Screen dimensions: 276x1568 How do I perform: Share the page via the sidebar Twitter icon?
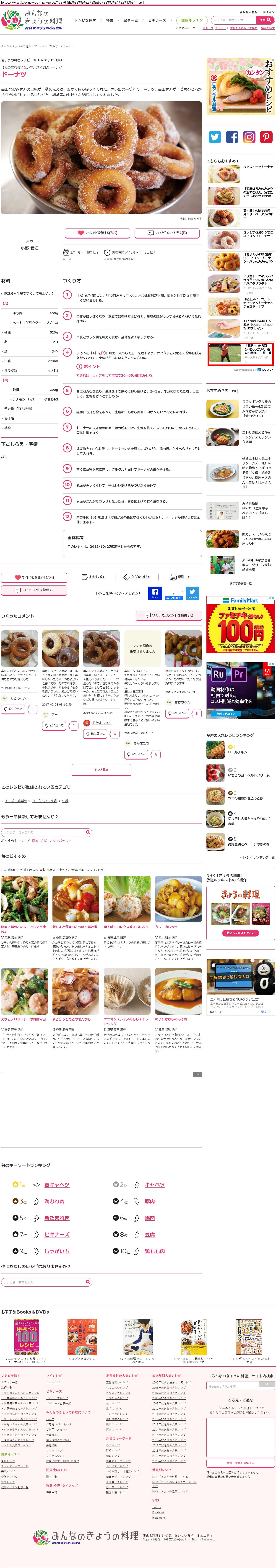click(x=214, y=137)
